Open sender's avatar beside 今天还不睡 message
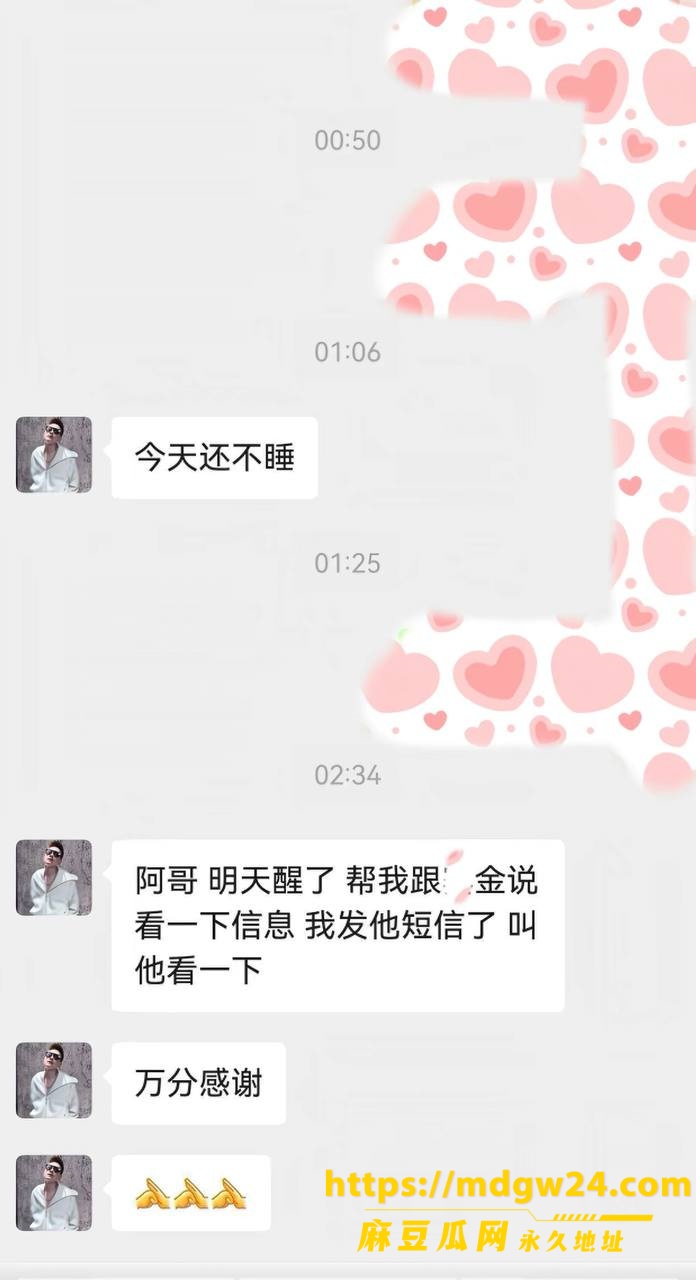The width and height of the screenshot is (696, 1280). (54, 455)
